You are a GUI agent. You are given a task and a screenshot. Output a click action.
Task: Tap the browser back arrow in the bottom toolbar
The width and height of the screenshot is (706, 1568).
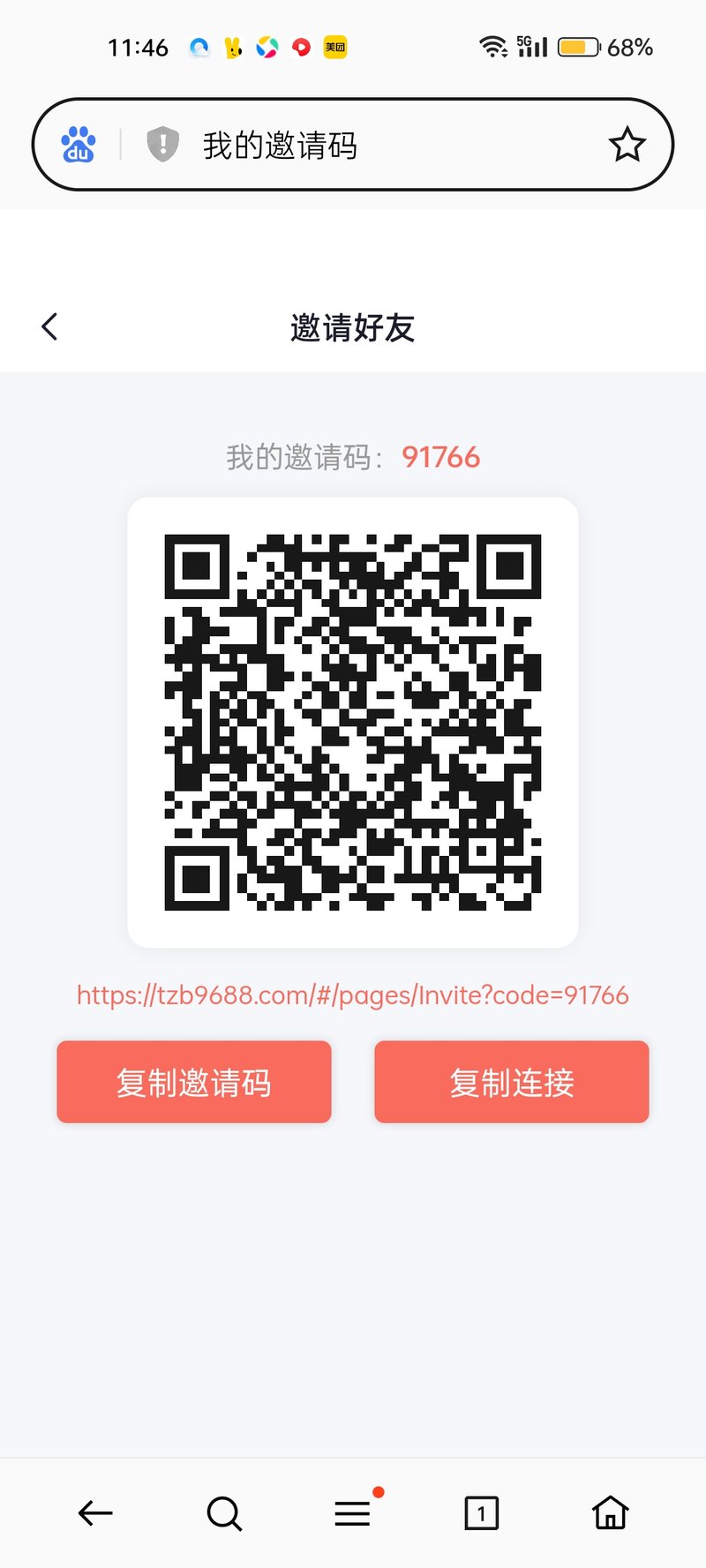tap(95, 1513)
